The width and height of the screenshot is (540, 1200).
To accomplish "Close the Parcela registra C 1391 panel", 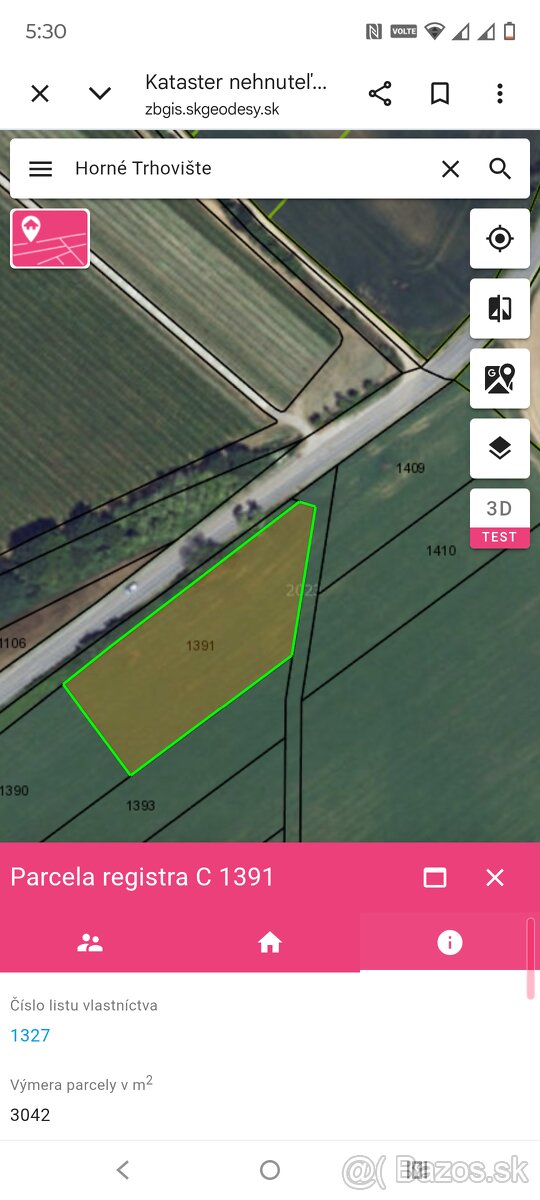I will [x=495, y=877].
